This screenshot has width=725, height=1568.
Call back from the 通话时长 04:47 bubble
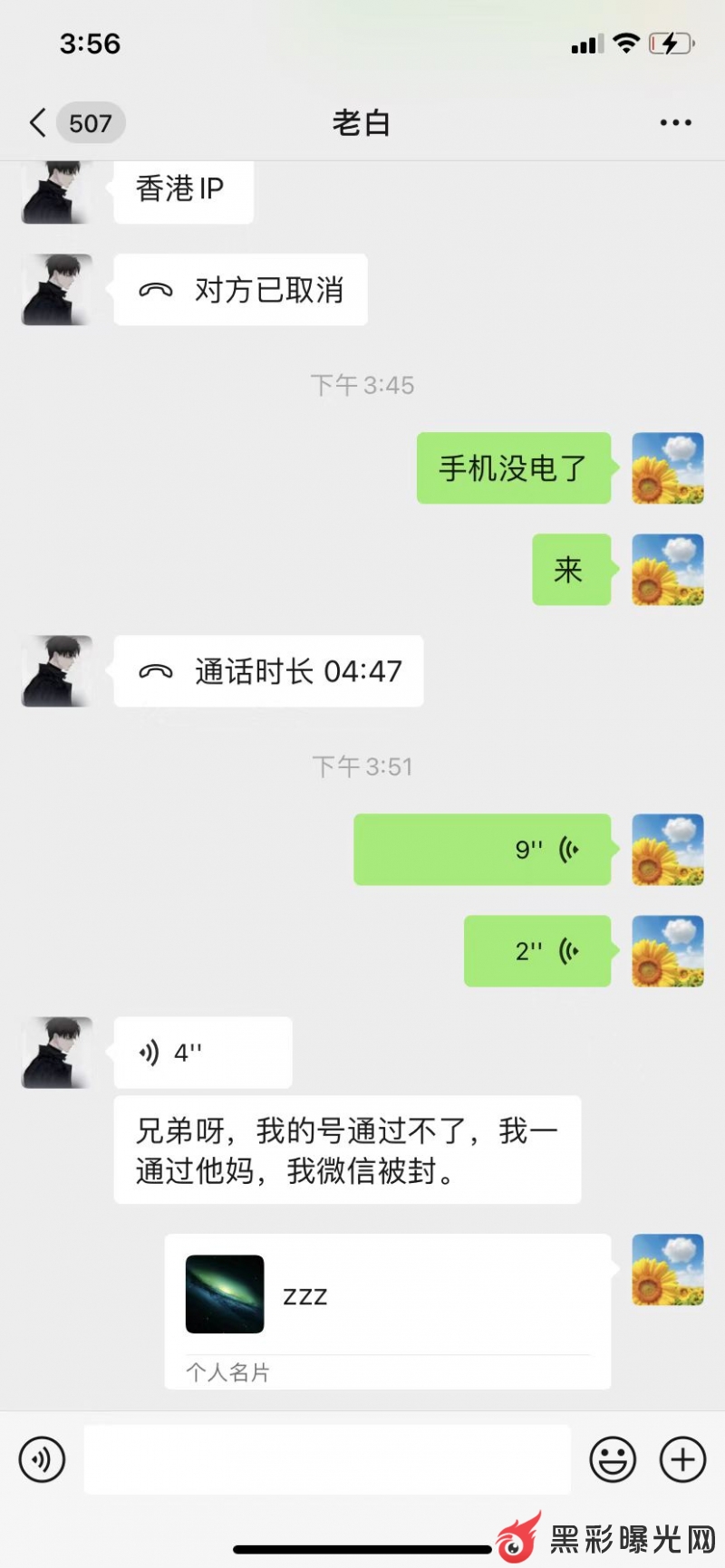point(268,671)
